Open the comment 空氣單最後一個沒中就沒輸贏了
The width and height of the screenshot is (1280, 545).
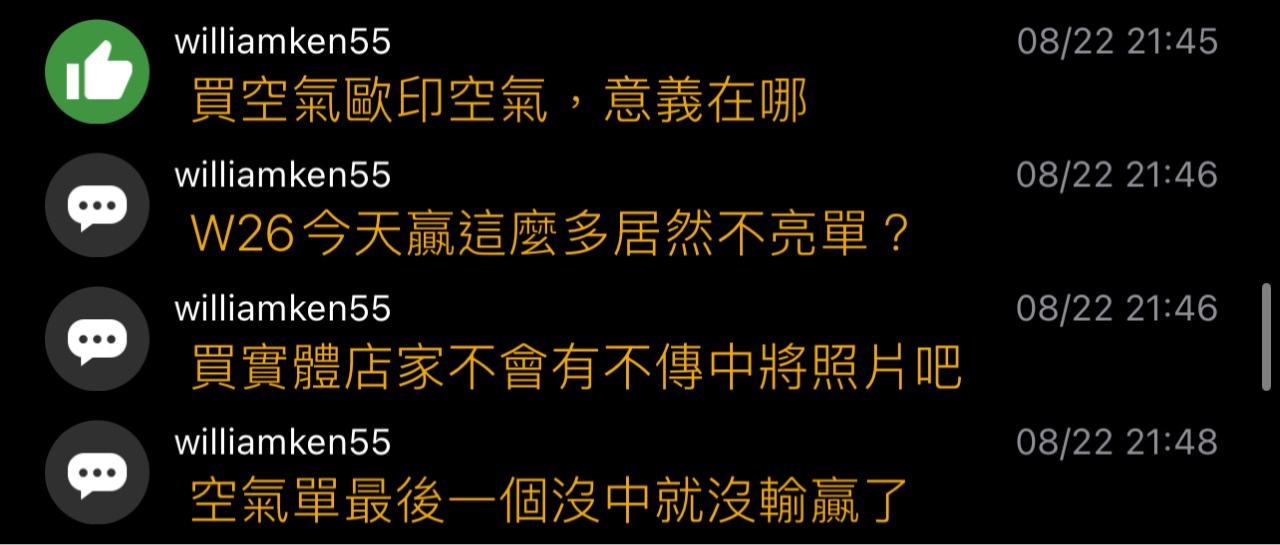[549, 502]
